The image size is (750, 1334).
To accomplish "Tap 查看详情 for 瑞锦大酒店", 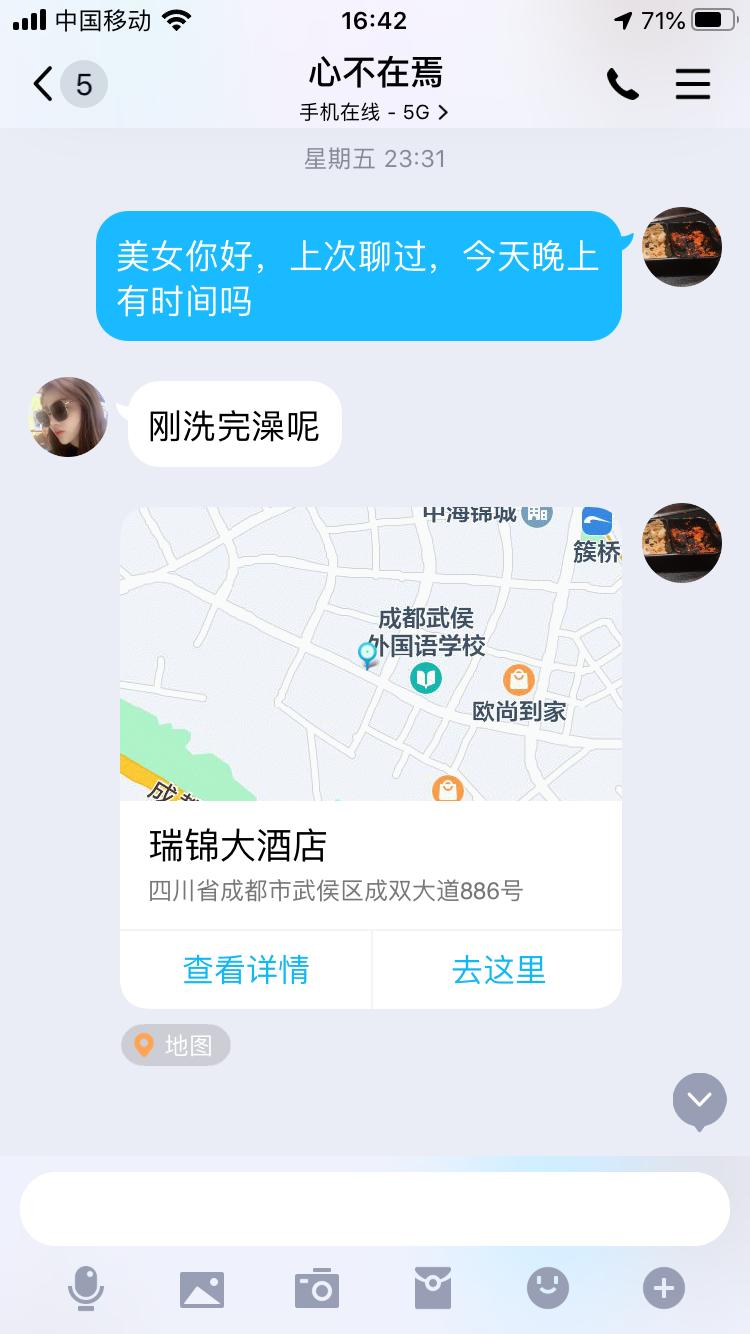I will tap(246, 969).
